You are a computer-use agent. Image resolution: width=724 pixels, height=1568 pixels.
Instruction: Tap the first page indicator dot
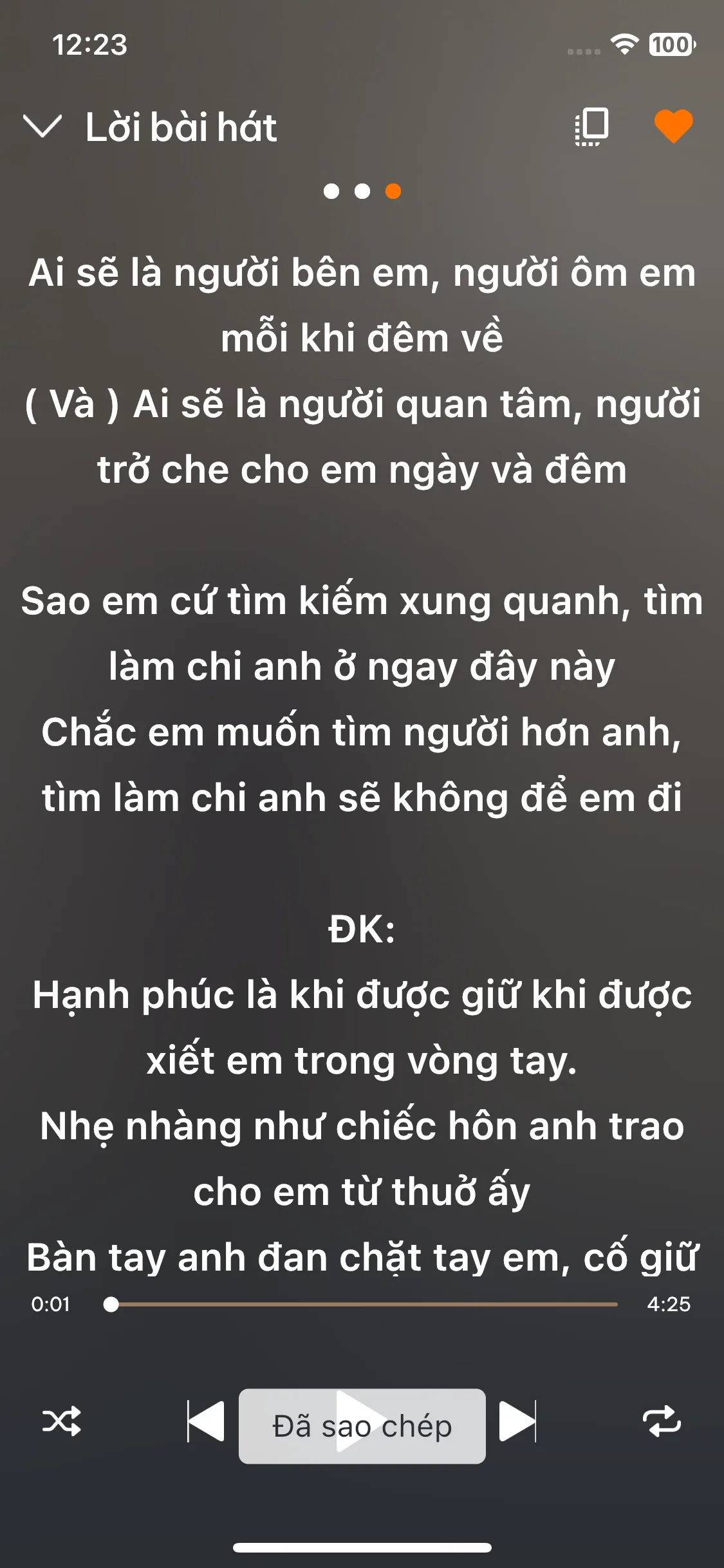click(x=331, y=191)
